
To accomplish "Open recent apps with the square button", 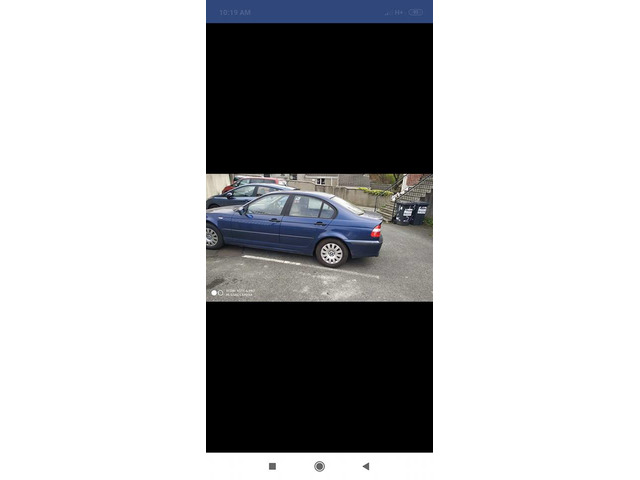I will click(x=272, y=466).
